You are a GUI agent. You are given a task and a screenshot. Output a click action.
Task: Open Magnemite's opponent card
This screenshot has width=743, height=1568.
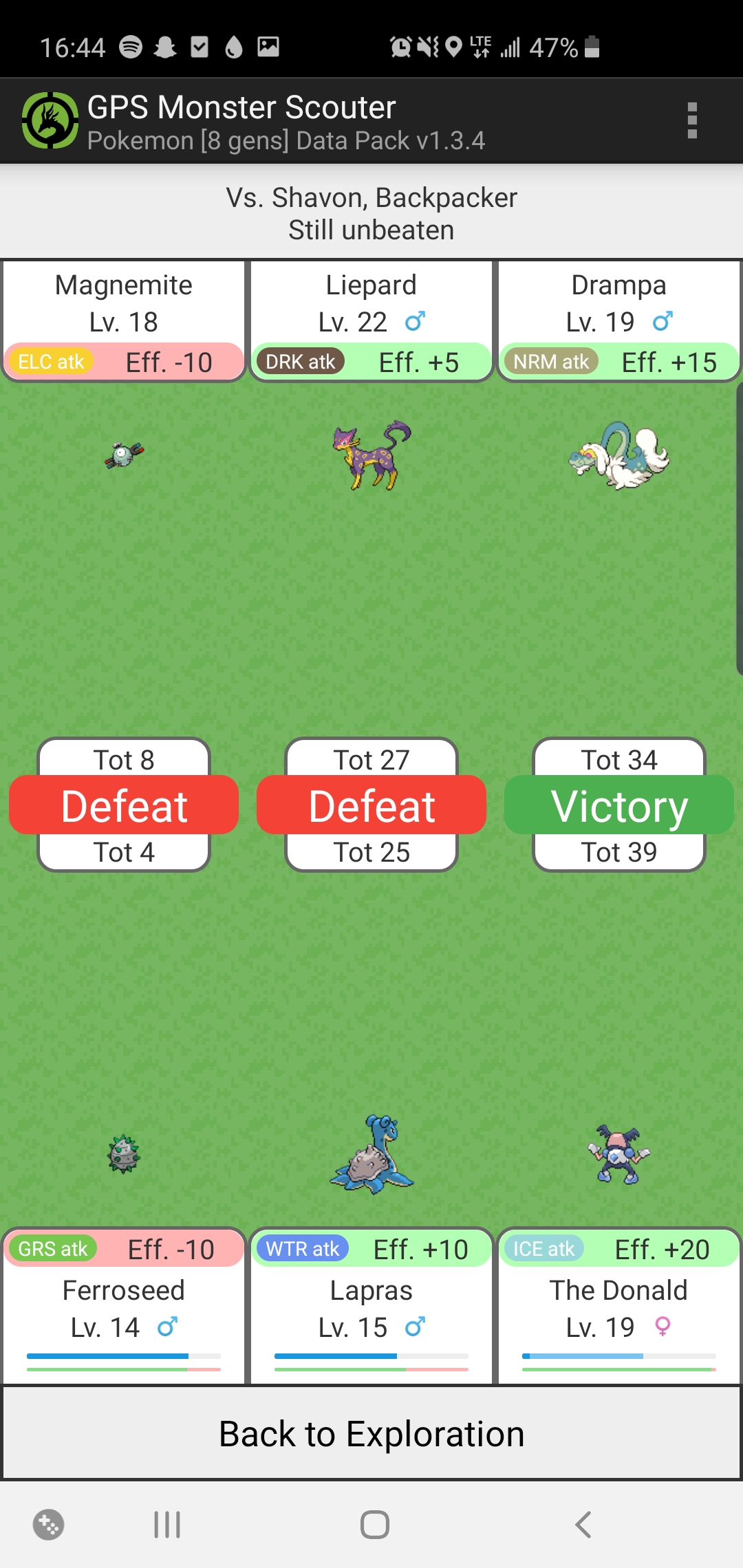click(124, 320)
